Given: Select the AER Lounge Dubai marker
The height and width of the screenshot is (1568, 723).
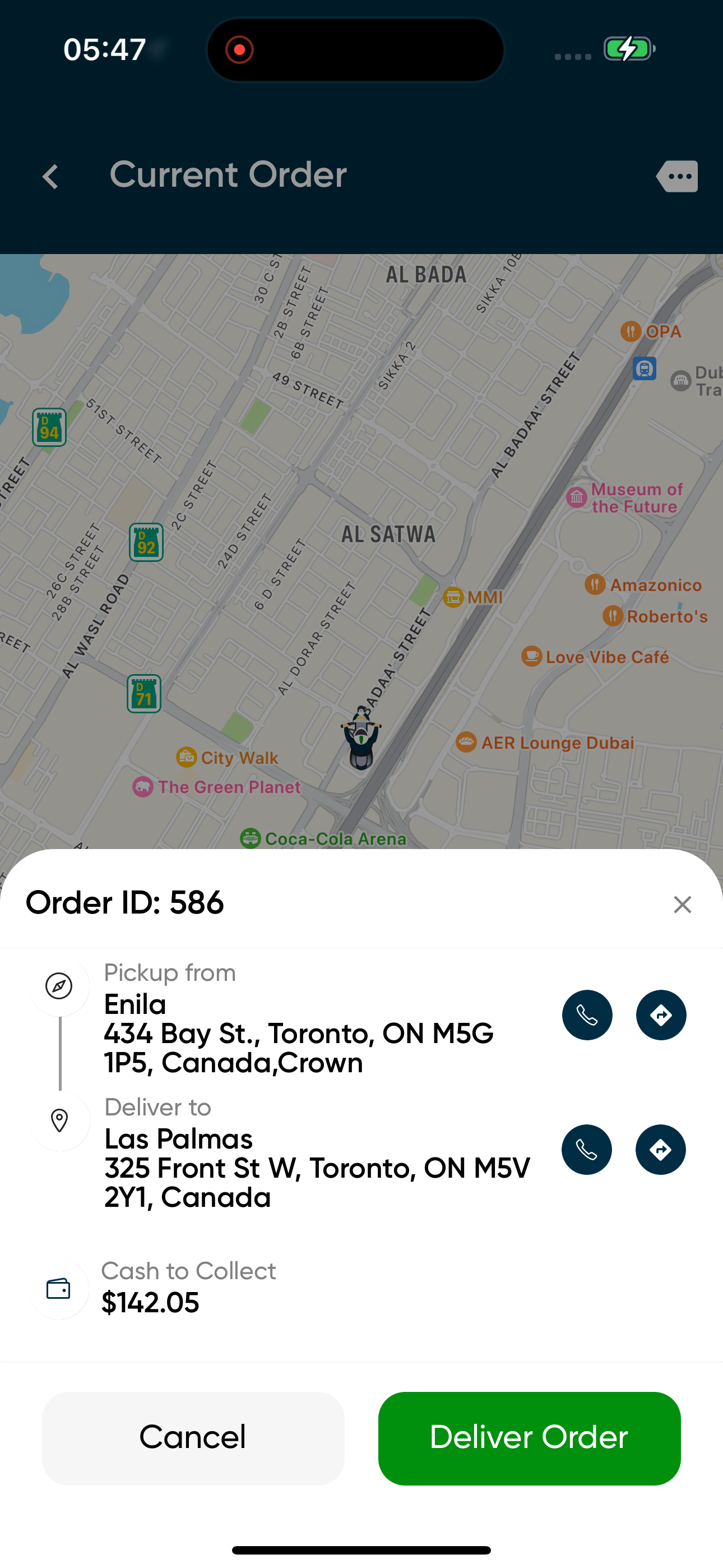Looking at the screenshot, I should [x=466, y=742].
